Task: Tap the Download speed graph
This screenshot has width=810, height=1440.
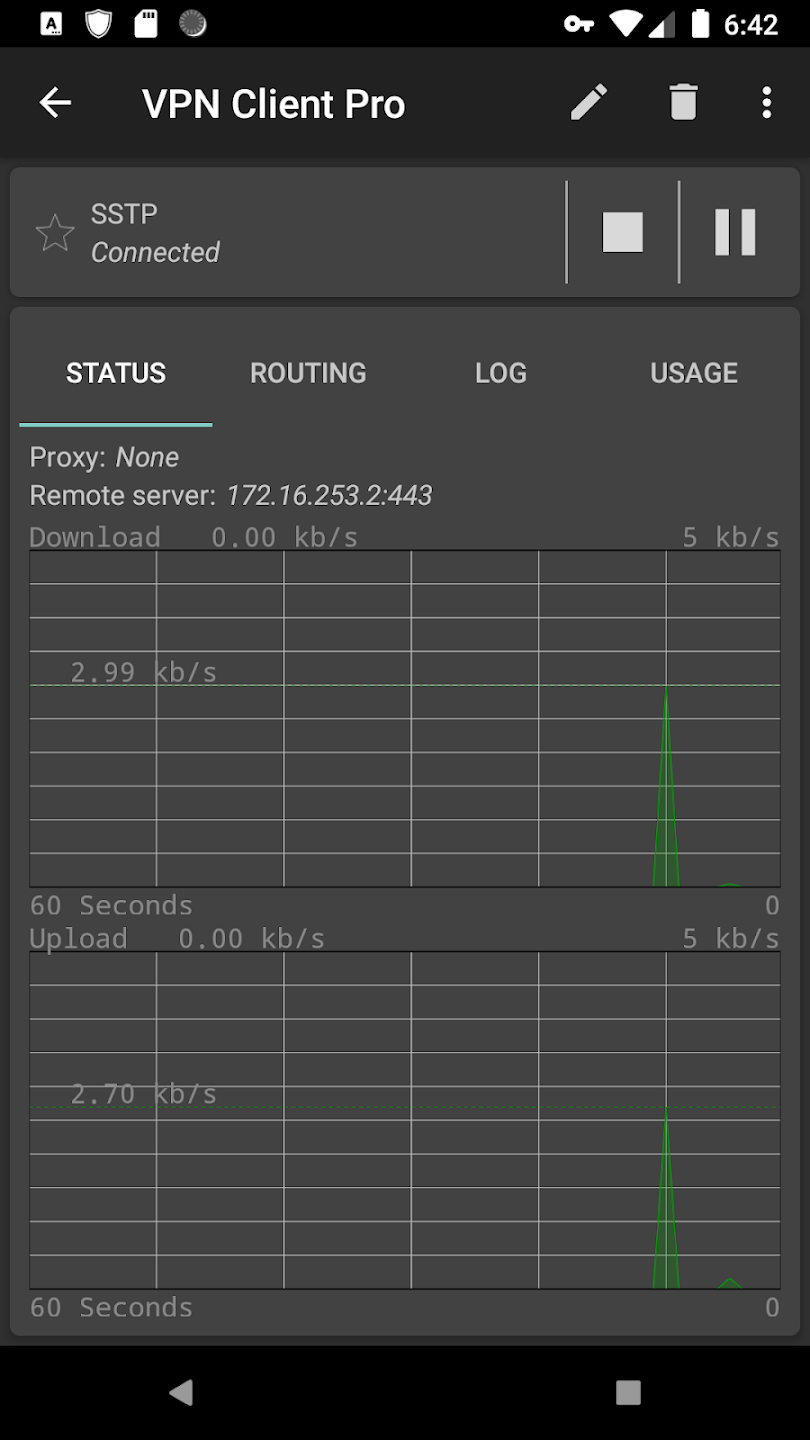Action: click(x=405, y=720)
